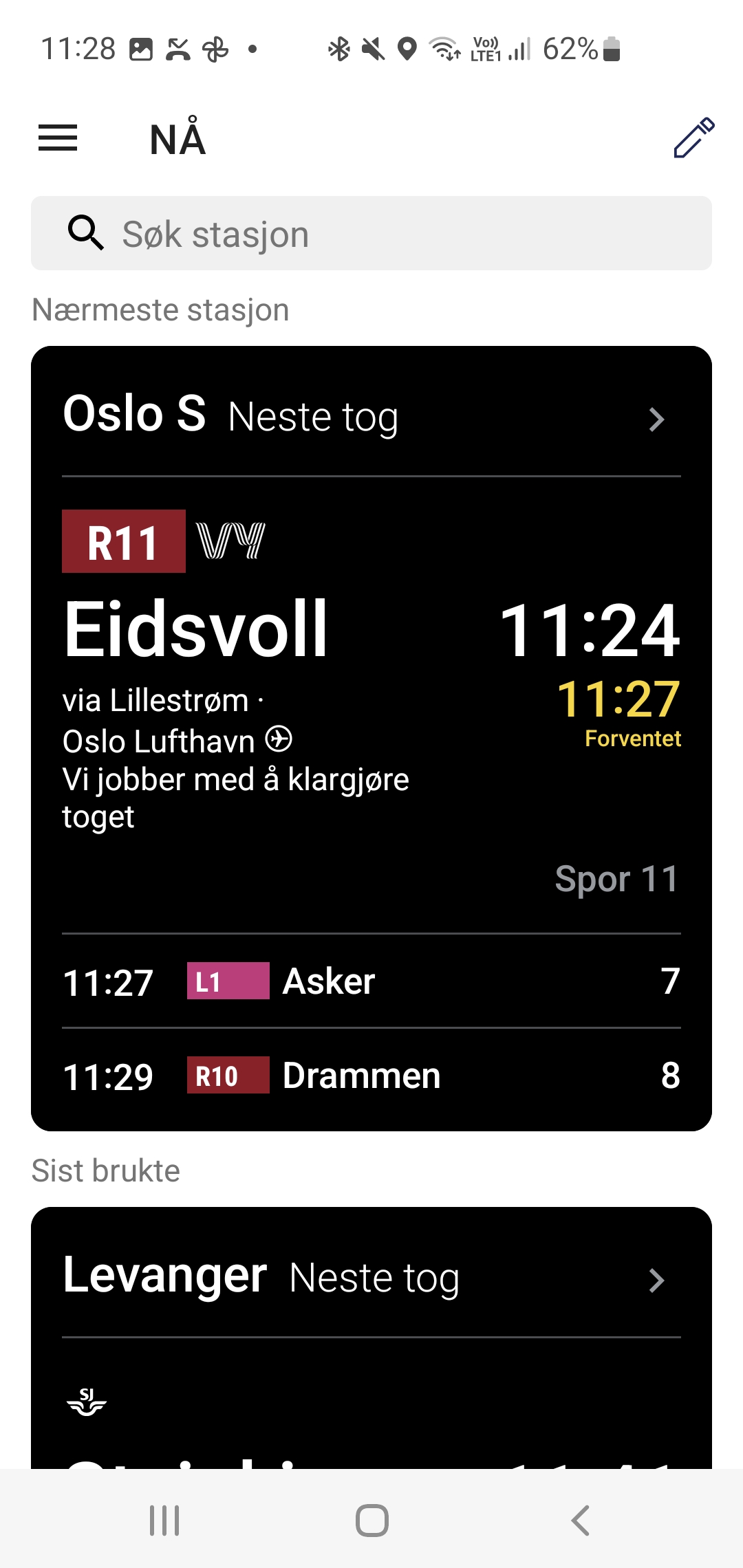Open the hamburger drawer menu
743x1568 pixels.
pos(58,138)
